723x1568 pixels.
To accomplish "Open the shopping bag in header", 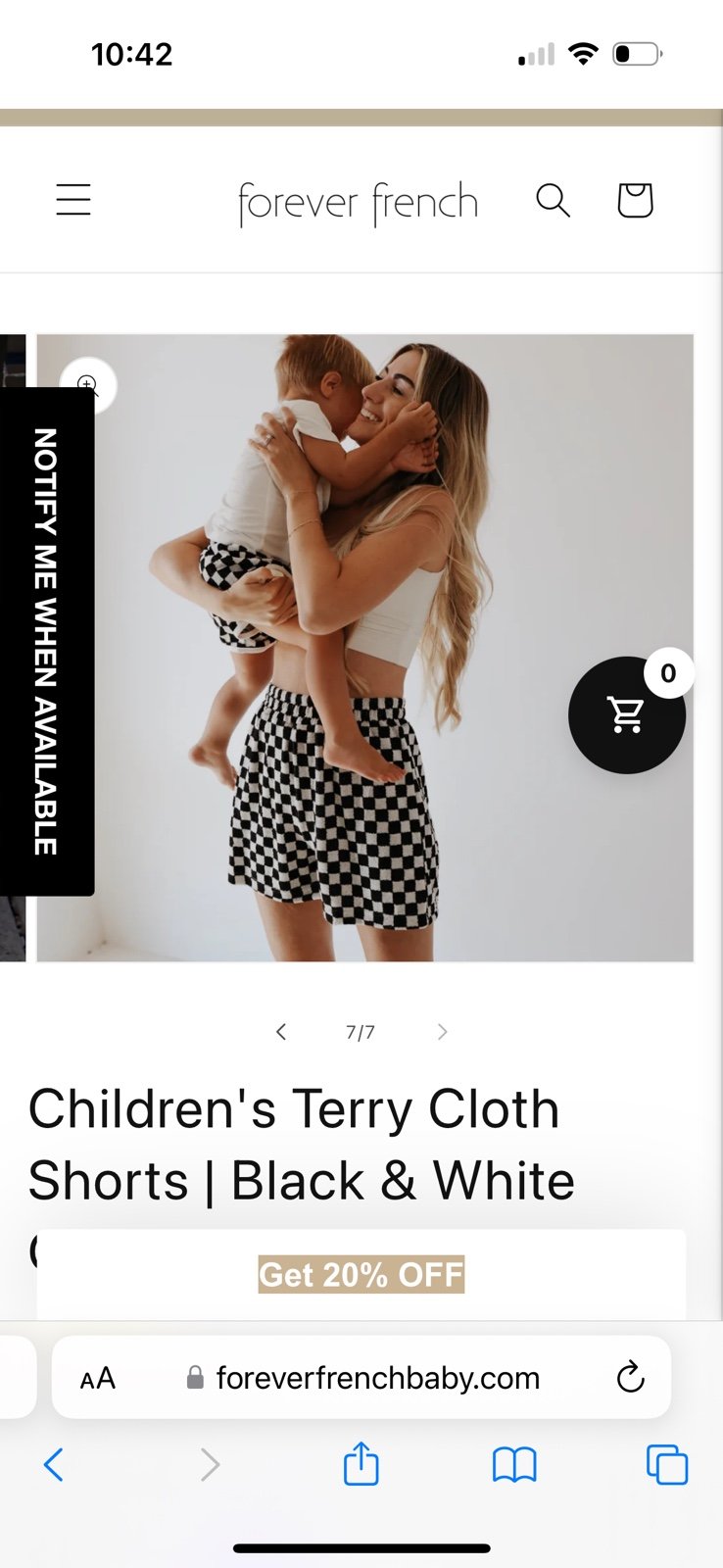I will coord(635,200).
